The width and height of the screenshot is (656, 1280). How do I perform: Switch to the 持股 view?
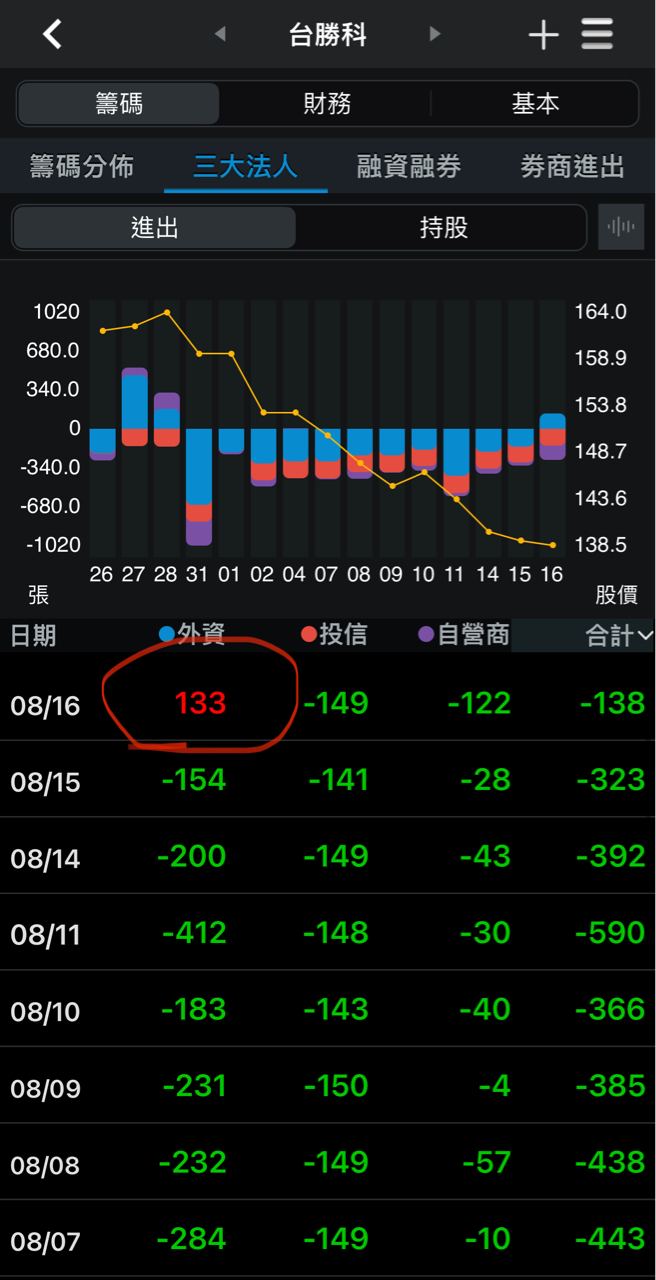tap(443, 228)
